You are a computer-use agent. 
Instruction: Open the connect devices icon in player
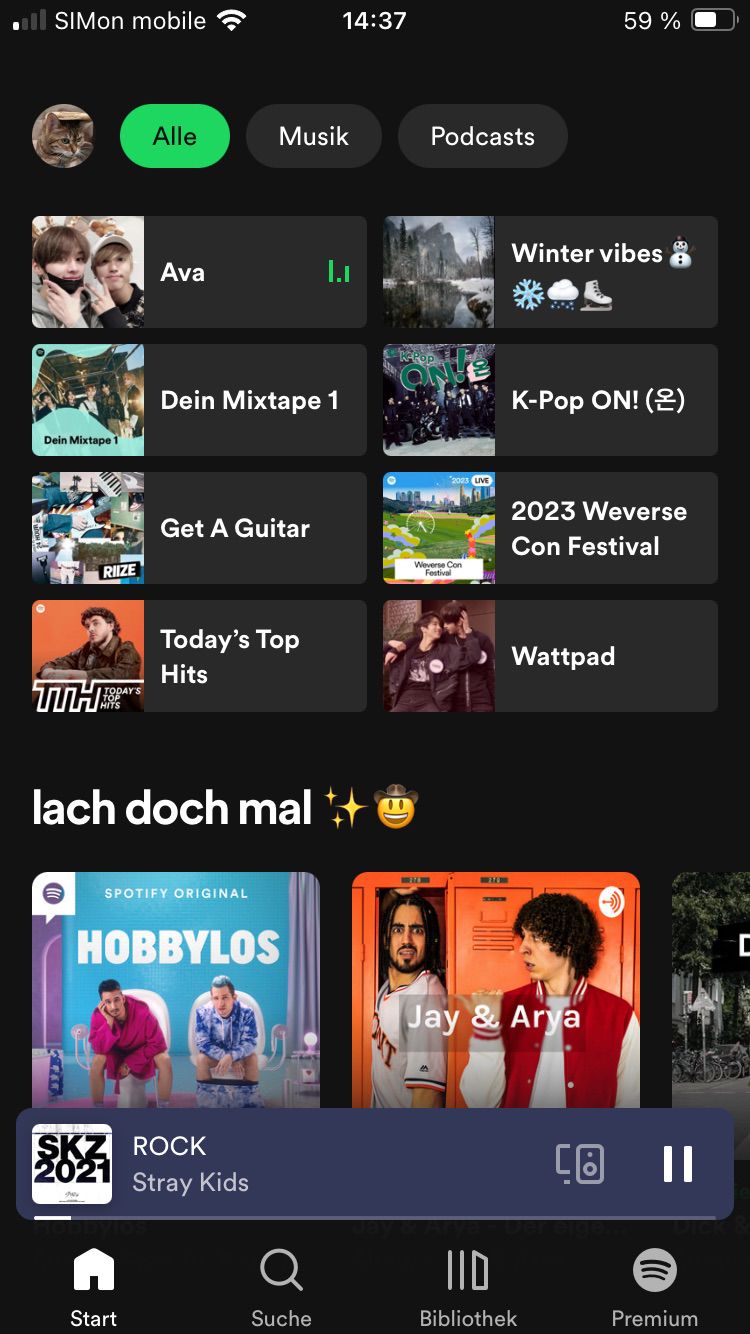[x=580, y=1164]
